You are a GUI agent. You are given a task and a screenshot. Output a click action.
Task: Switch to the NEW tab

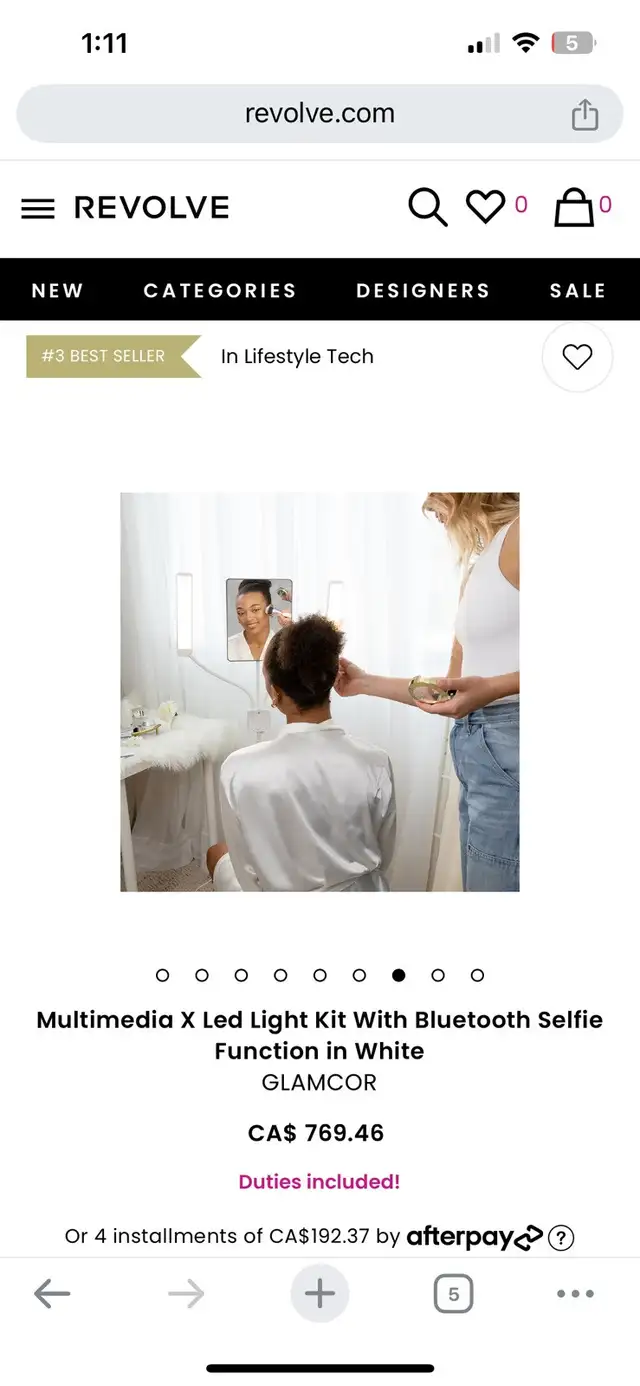pyautogui.click(x=57, y=290)
